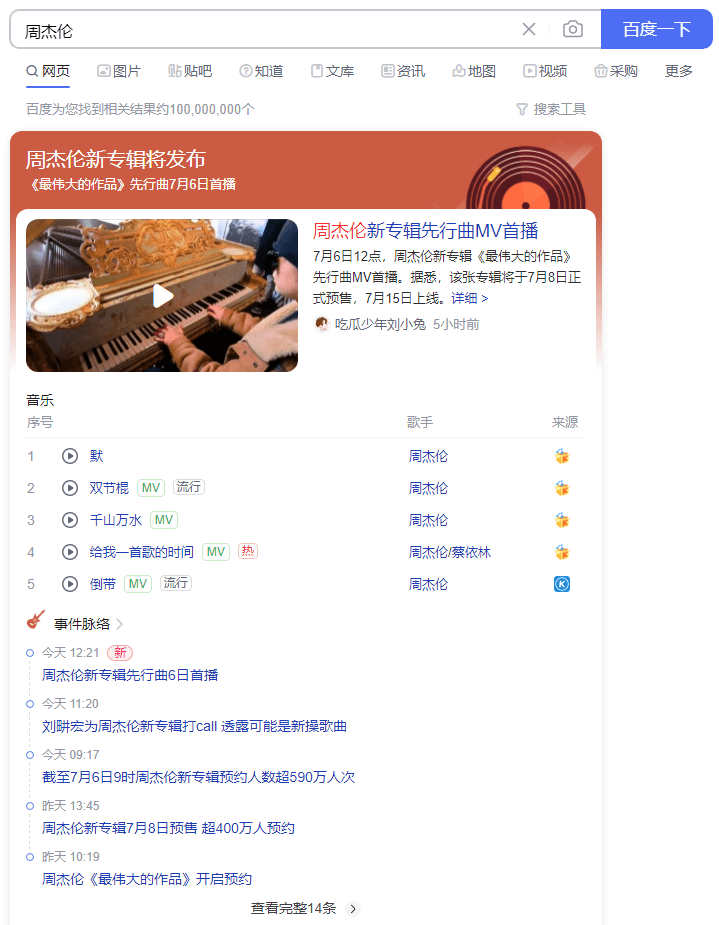719x925 pixels.
Task: Open the 知道 tab
Action: (261, 71)
